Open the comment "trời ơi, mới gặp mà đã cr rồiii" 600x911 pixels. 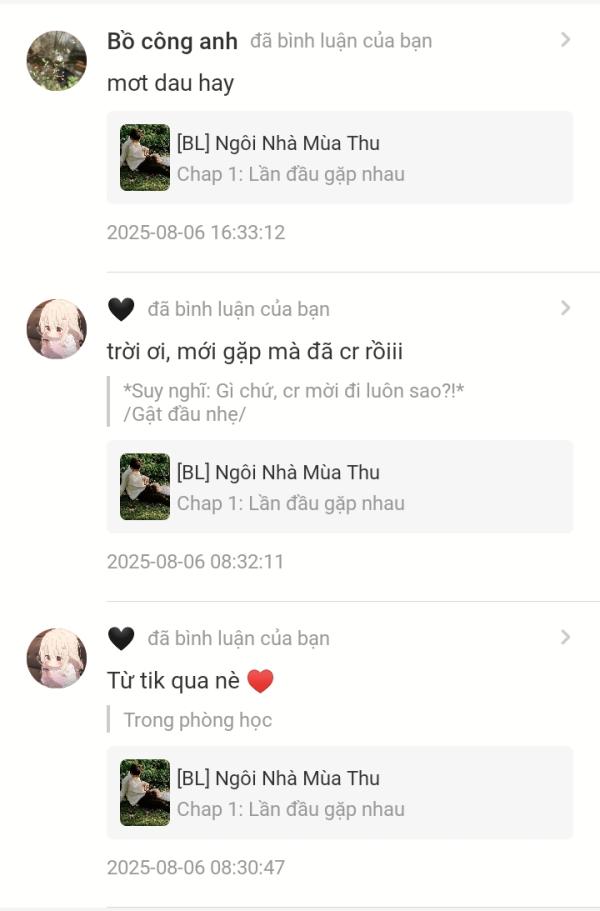(x=254, y=352)
